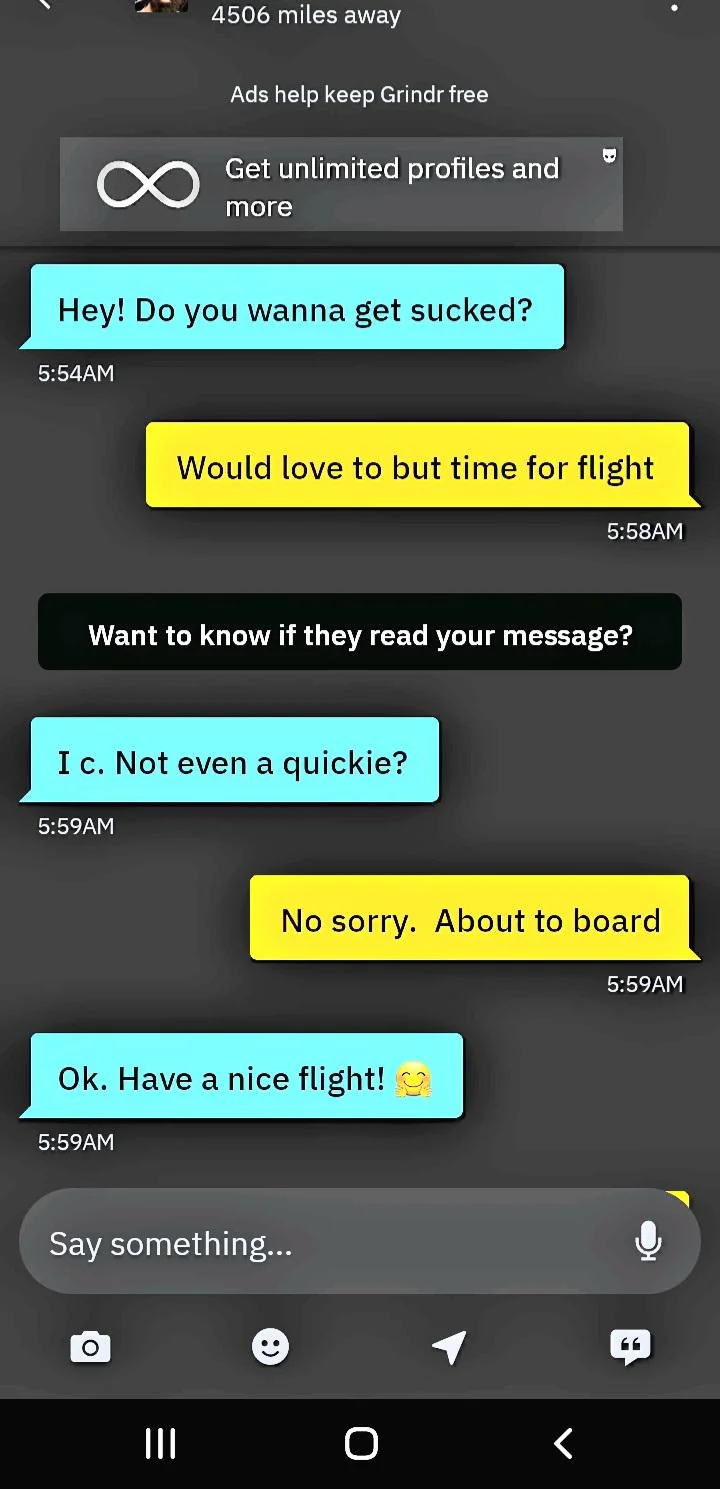This screenshot has width=720, height=1489.
Task: Open the camera to send a photo
Action: pyautogui.click(x=90, y=1347)
